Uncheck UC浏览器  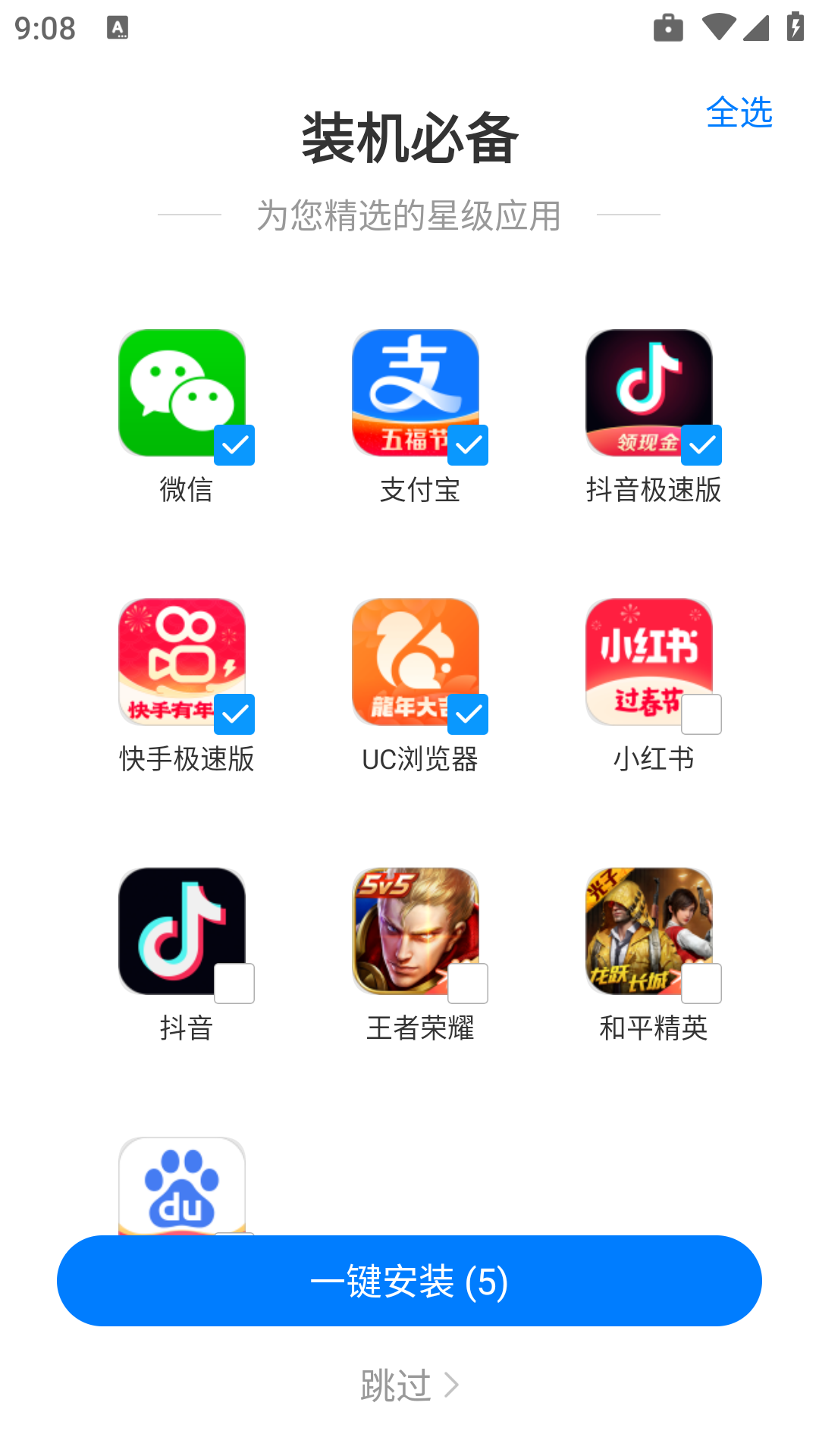pyautogui.click(x=468, y=714)
